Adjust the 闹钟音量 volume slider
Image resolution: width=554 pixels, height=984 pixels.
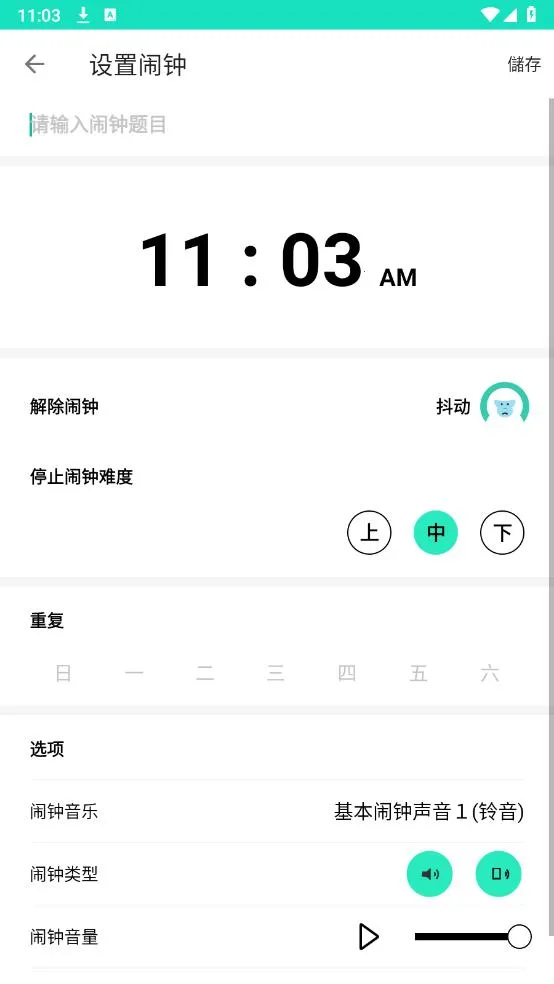click(x=472, y=937)
